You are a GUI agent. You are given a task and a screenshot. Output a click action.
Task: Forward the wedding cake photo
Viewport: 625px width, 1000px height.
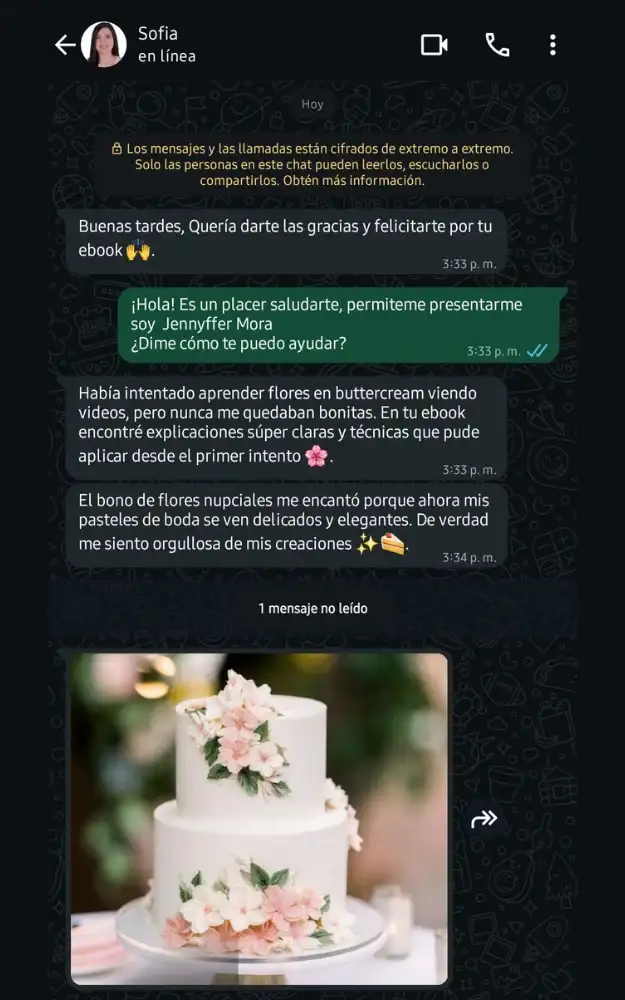484,820
